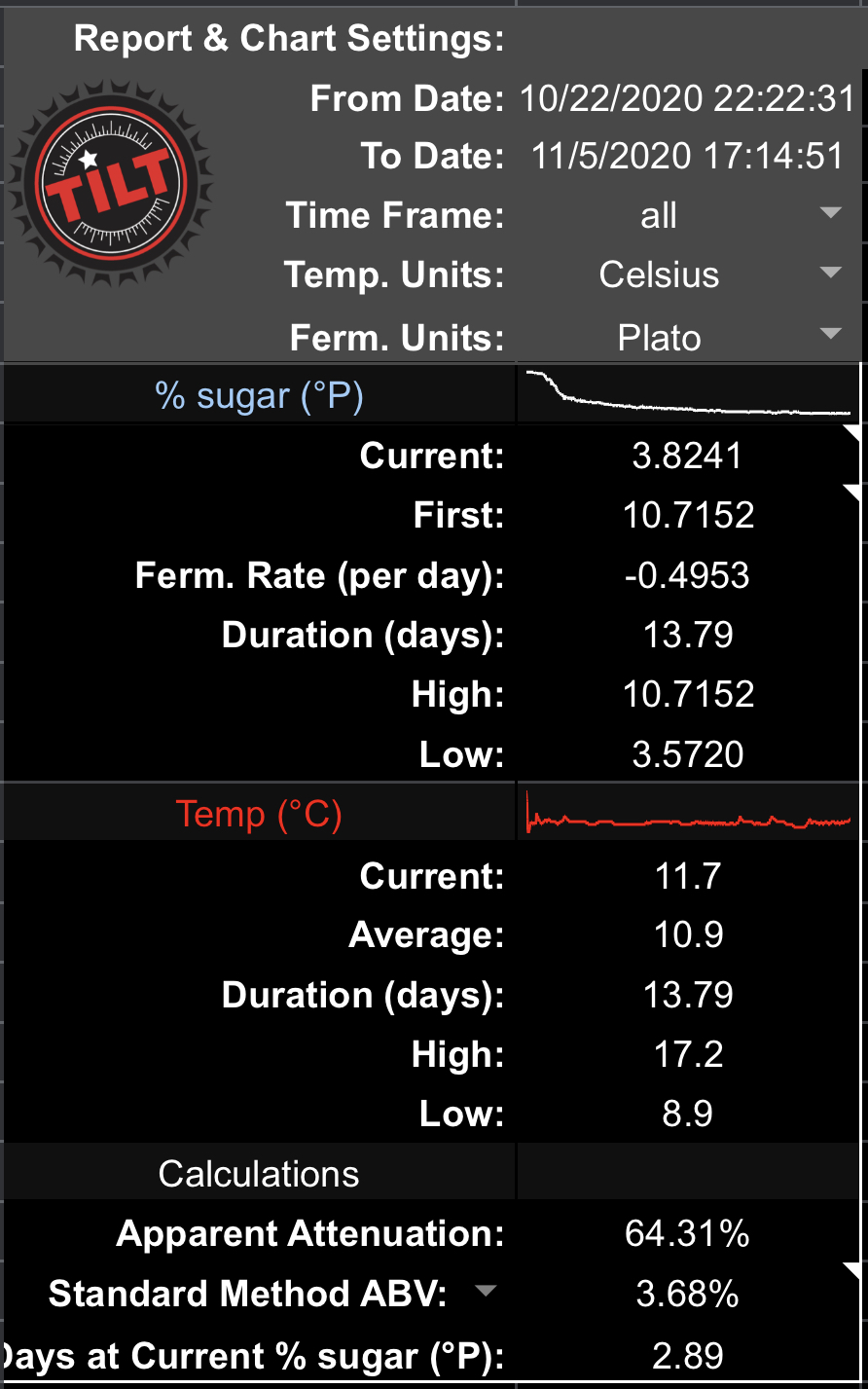Select the From Date cell value
868x1389 pixels.
[687, 98]
